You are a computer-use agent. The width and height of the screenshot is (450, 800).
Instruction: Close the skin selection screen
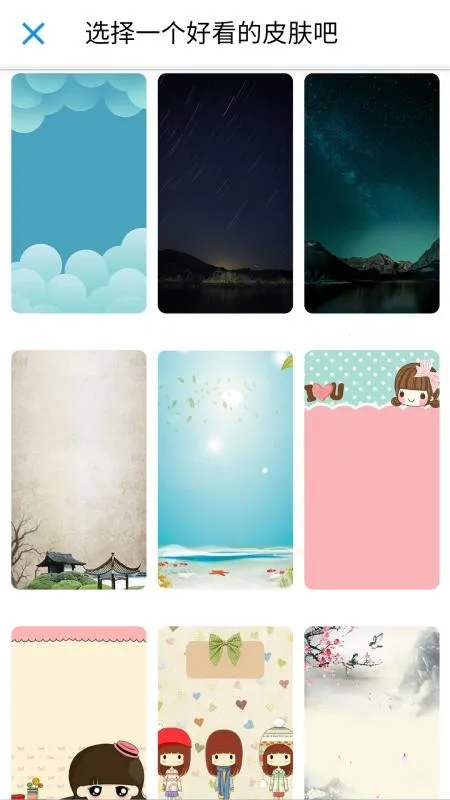[x=33, y=34]
